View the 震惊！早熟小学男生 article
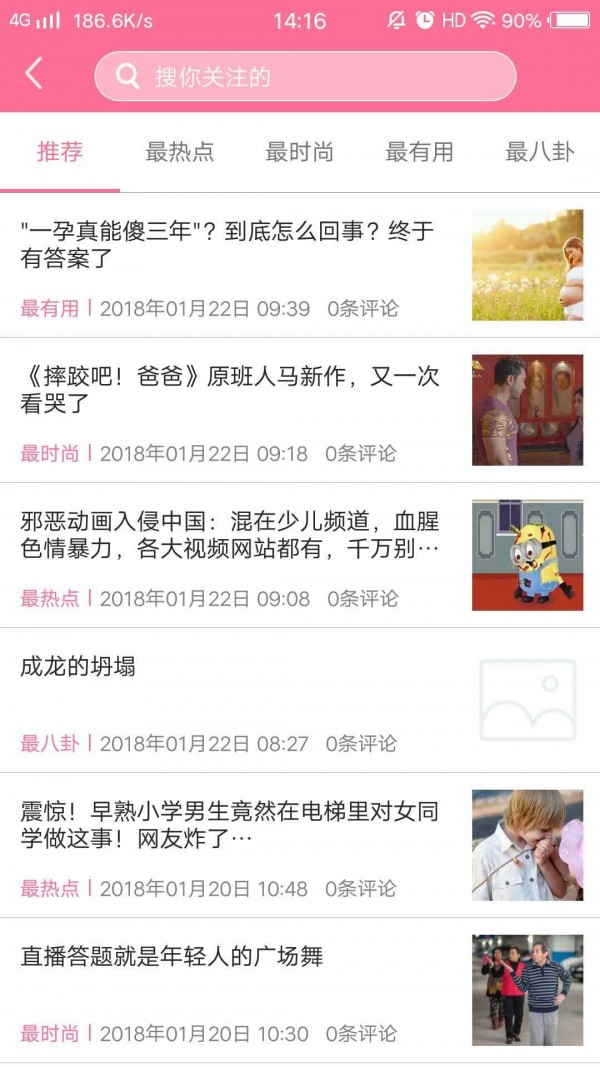Screen dimensions: 600x1067 coord(230,825)
